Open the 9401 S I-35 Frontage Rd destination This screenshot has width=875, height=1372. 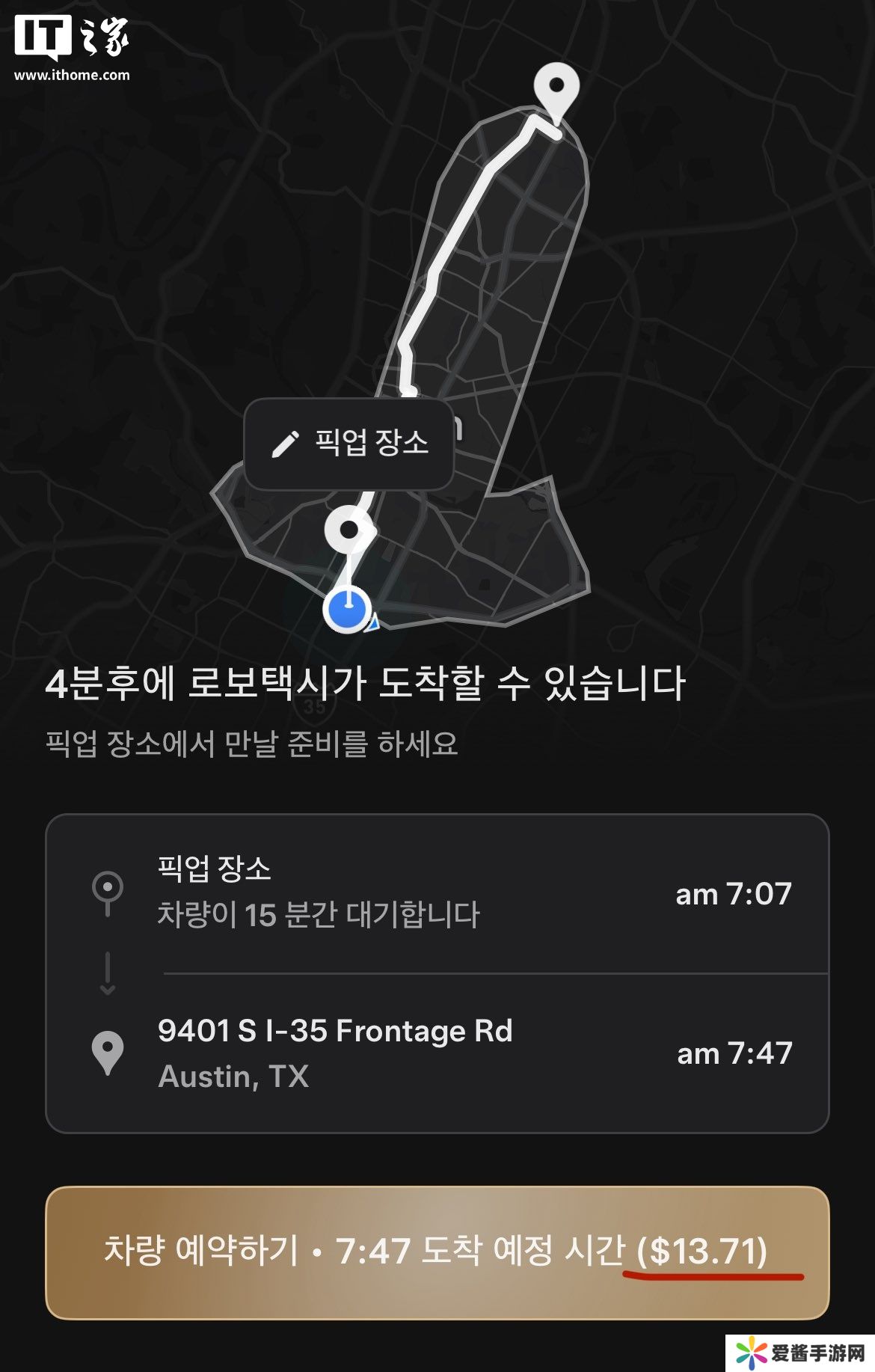pos(437,1053)
